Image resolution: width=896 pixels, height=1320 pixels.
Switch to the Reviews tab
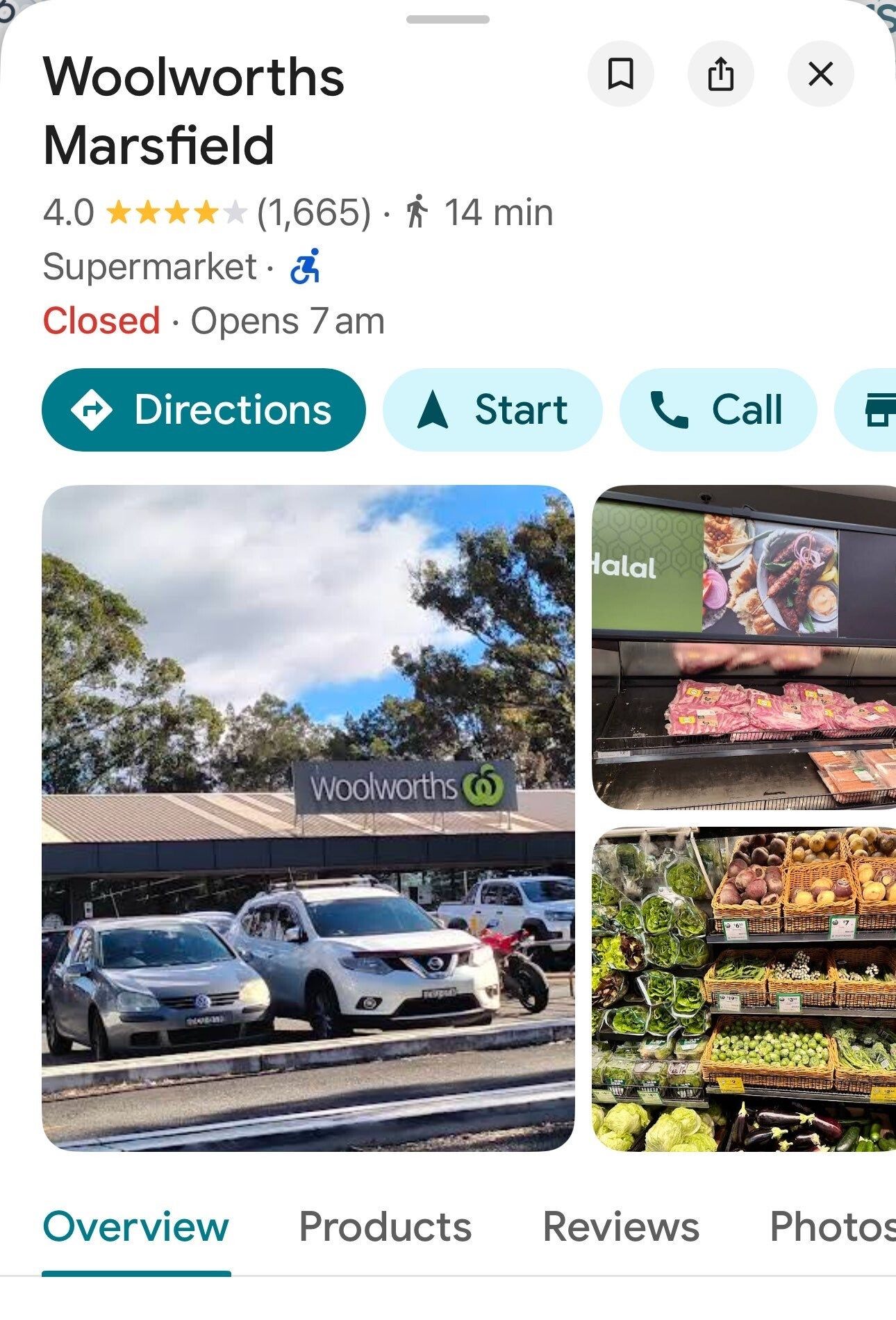point(620,1227)
